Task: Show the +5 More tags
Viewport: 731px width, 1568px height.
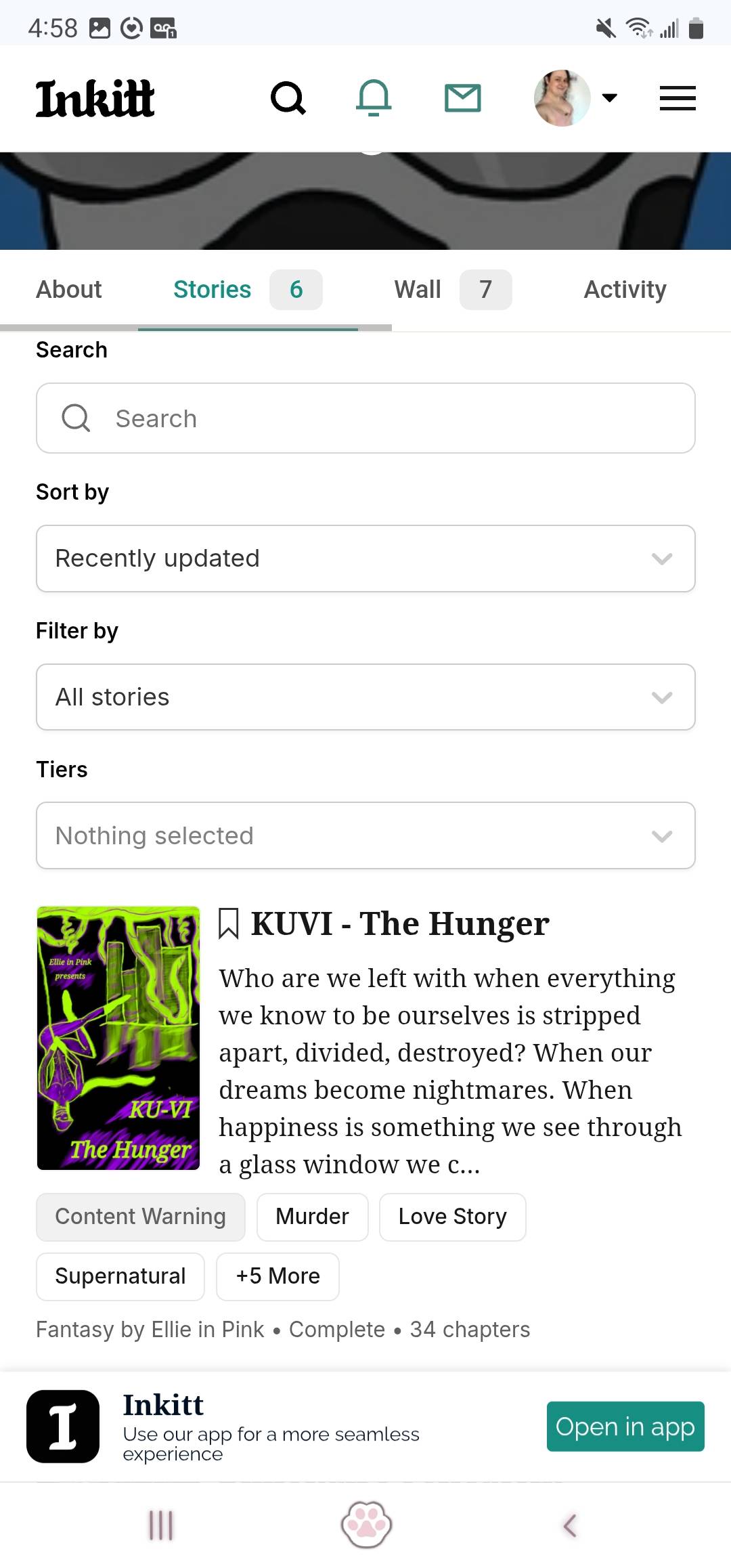Action: (278, 1276)
